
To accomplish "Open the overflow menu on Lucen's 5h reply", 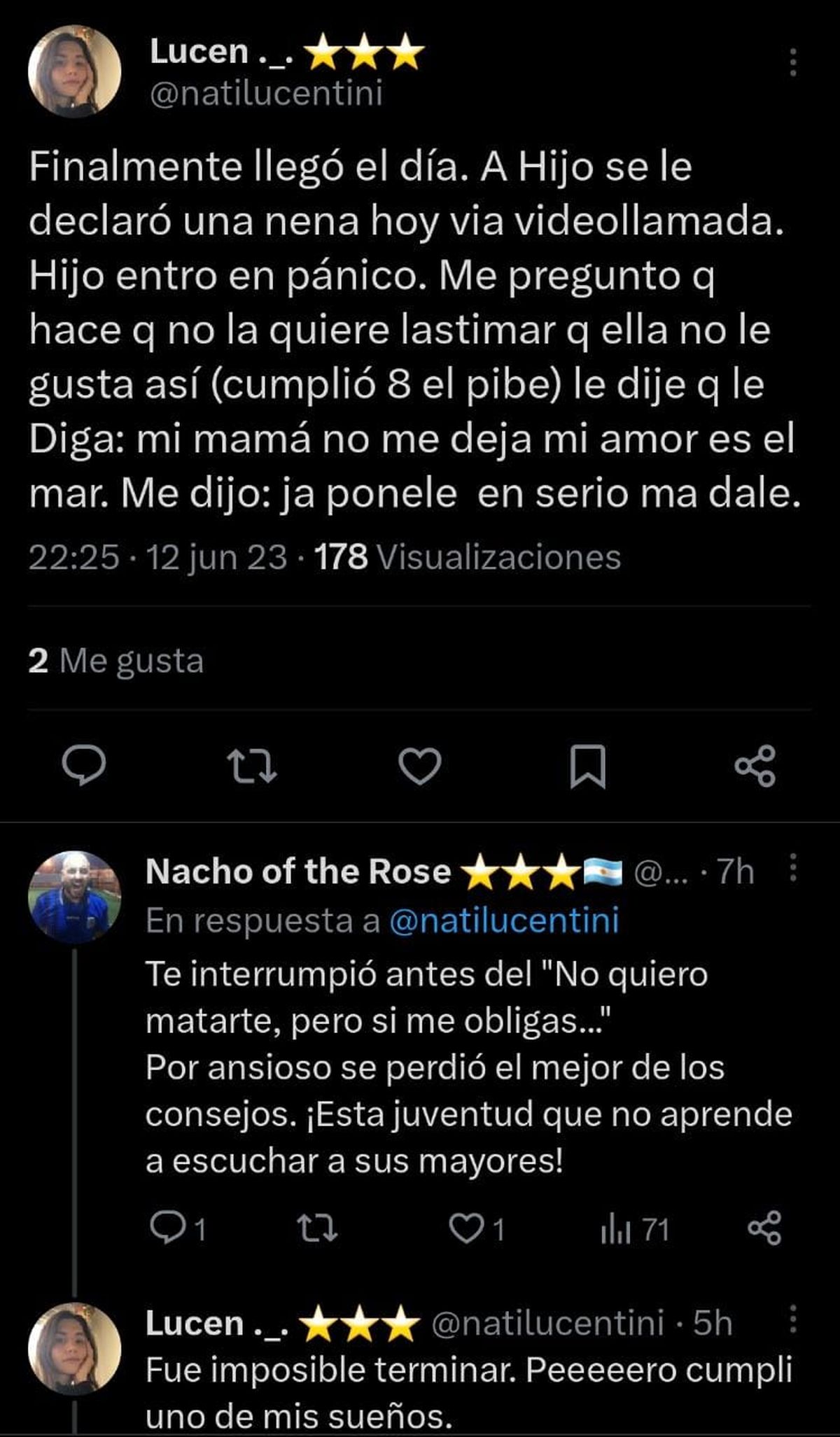I will [x=792, y=1319].
